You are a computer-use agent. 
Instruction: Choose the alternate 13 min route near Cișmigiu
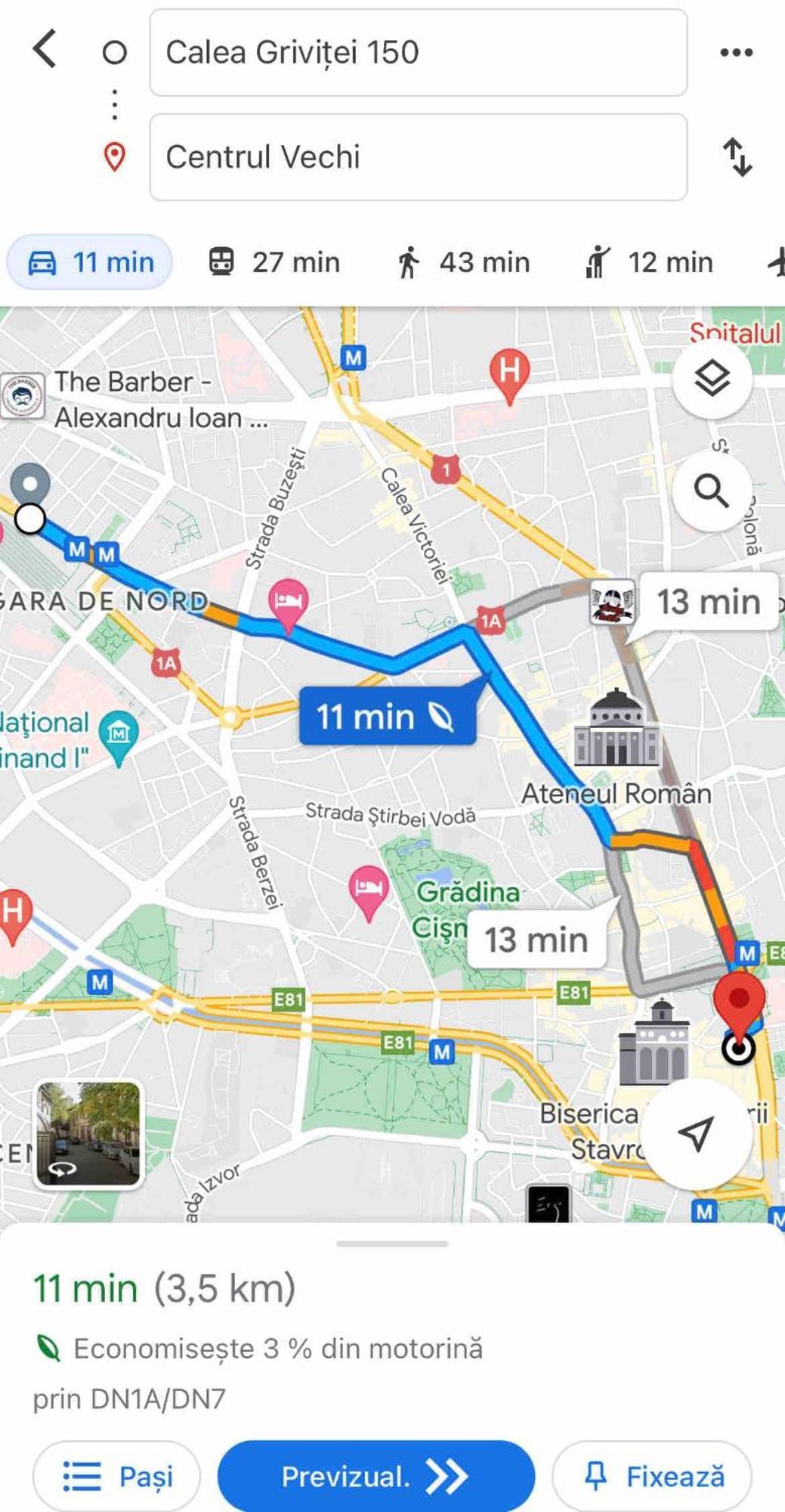tap(536, 940)
